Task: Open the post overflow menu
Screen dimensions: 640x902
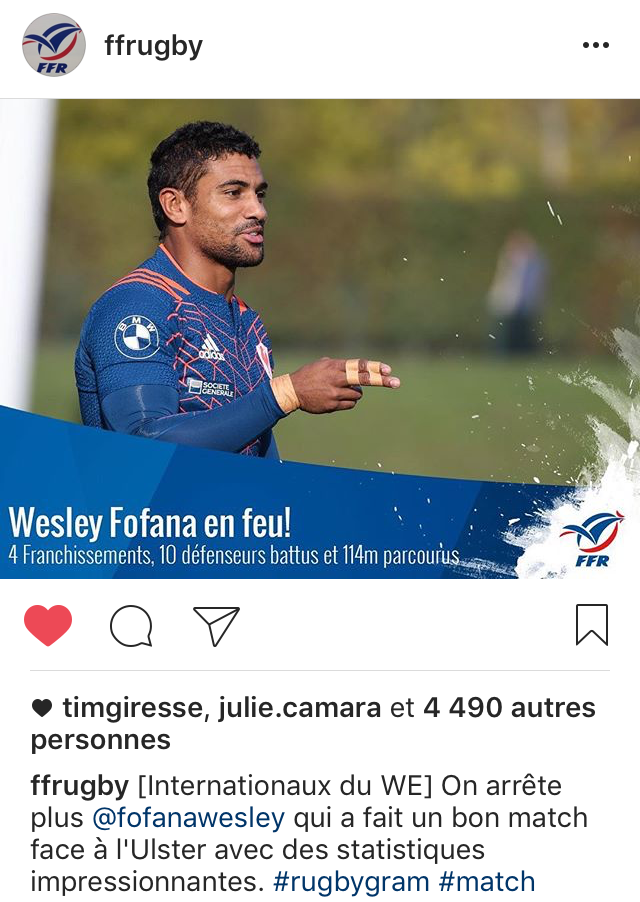Action: (595, 46)
